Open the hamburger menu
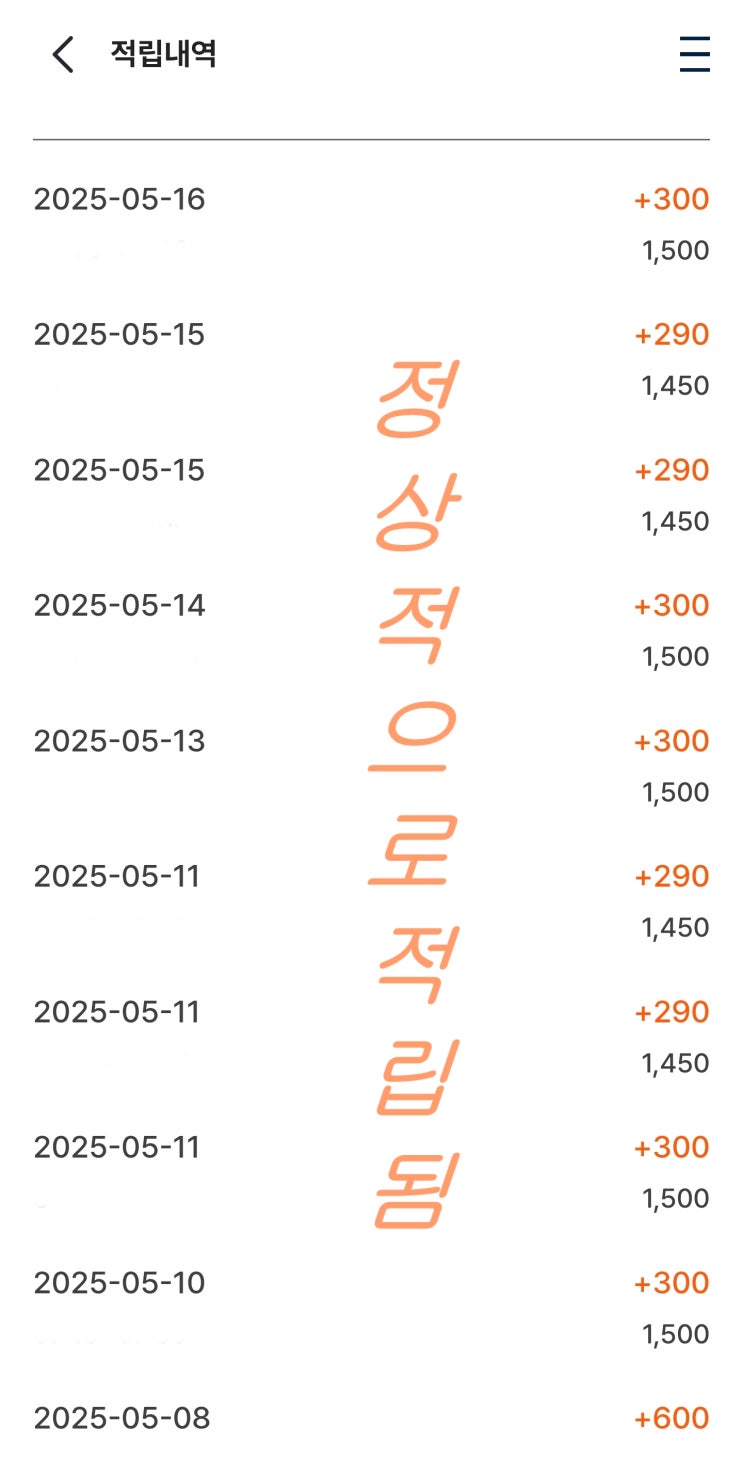The width and height of the screenshot is (743, 1459). click(x=694, y=55)
